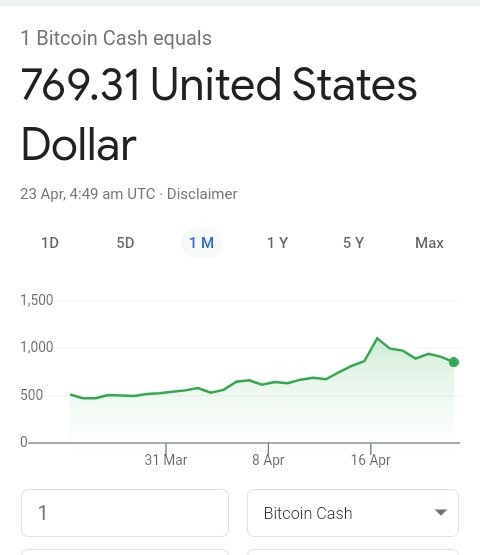View the Max history chart
Image resolution: width=480 pixels, height=555 pixels.
[429, 243]
